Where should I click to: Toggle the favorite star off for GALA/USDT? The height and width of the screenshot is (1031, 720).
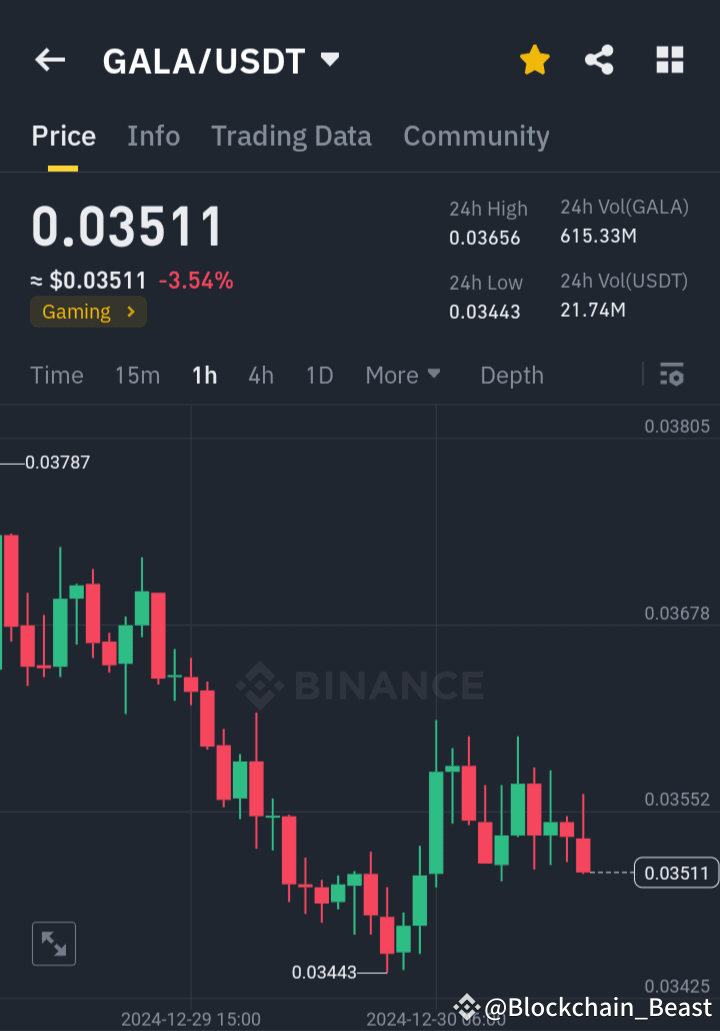[x=535, y=60]
